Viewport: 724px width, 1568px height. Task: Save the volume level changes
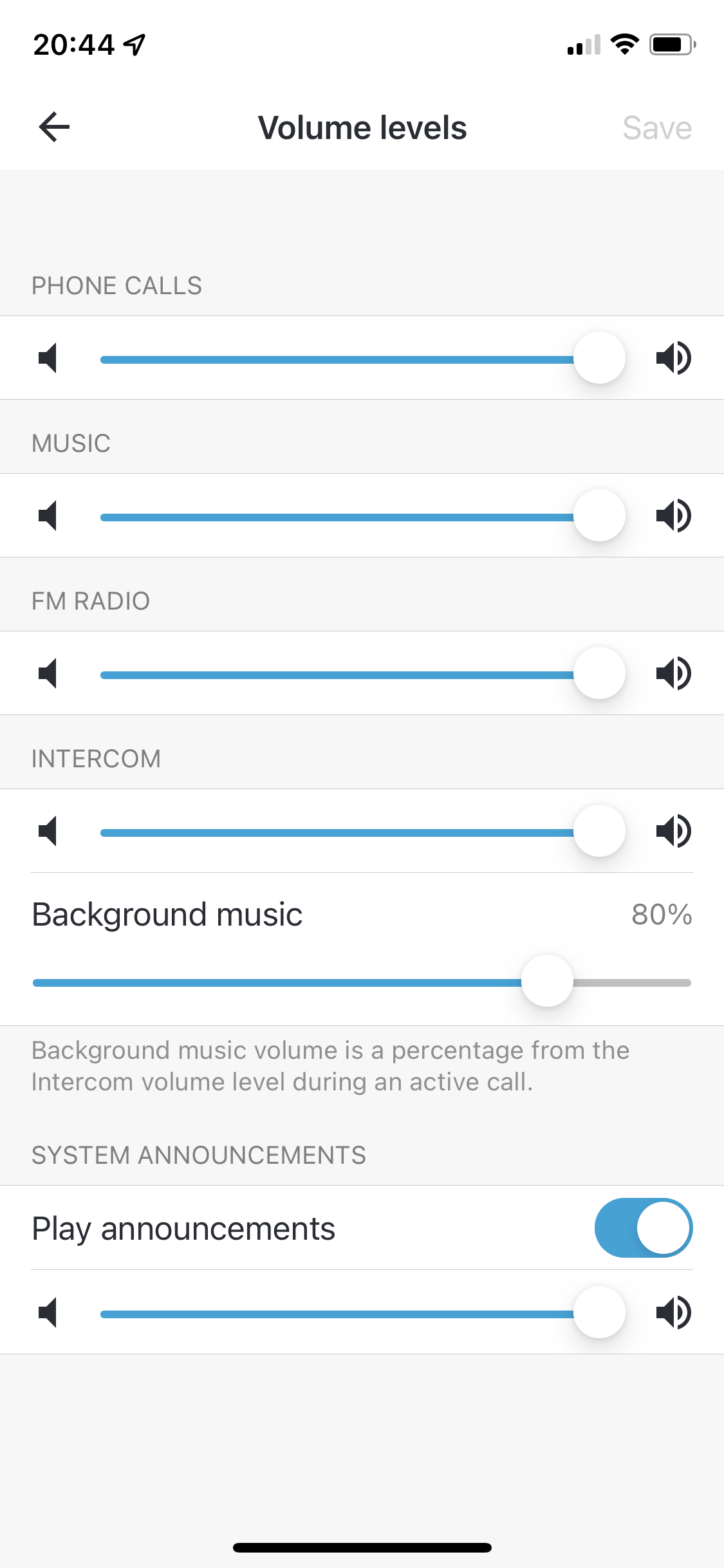click(656, 128)
